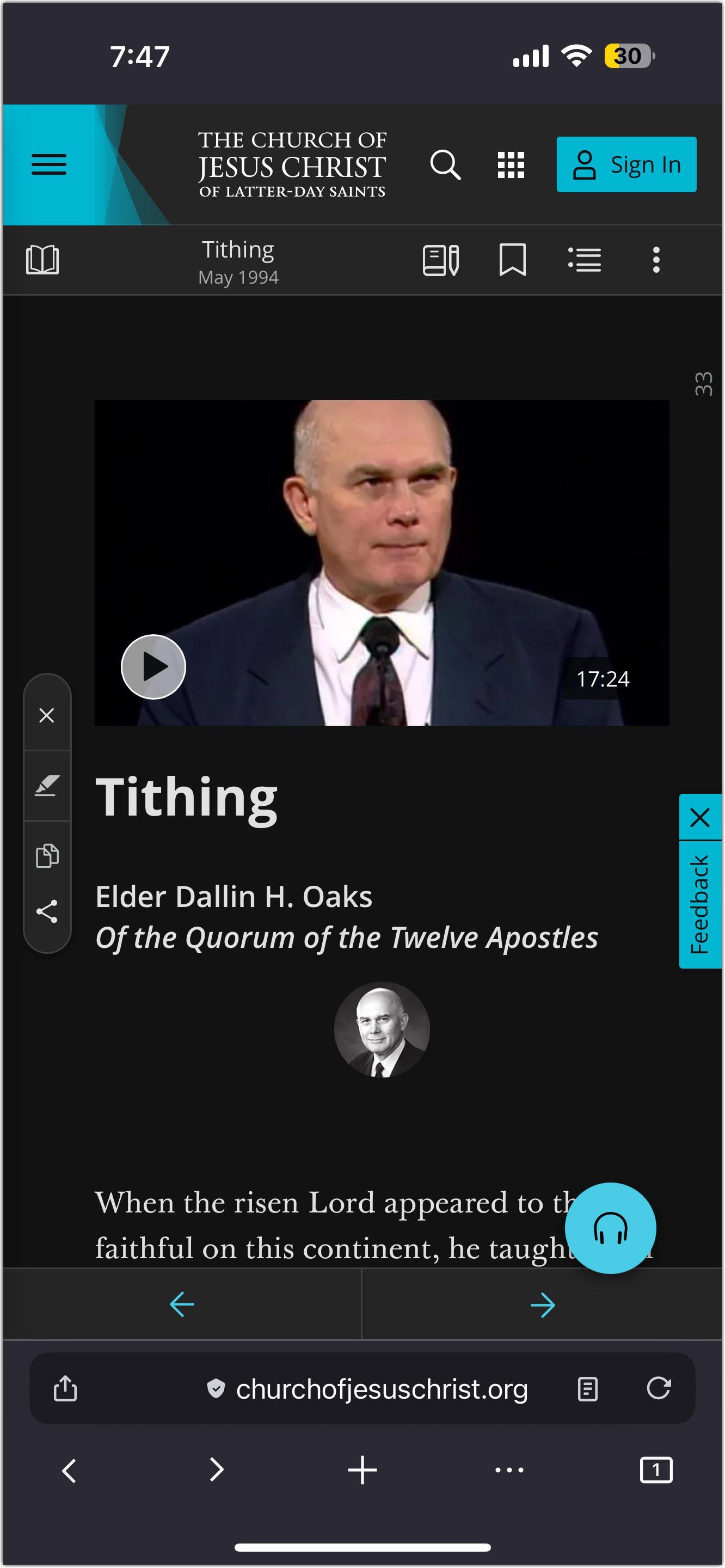Image resolution: width=725 pixels, height=1568 pixels.
Task: Tap the Sign In button
Action: (626, 164)
